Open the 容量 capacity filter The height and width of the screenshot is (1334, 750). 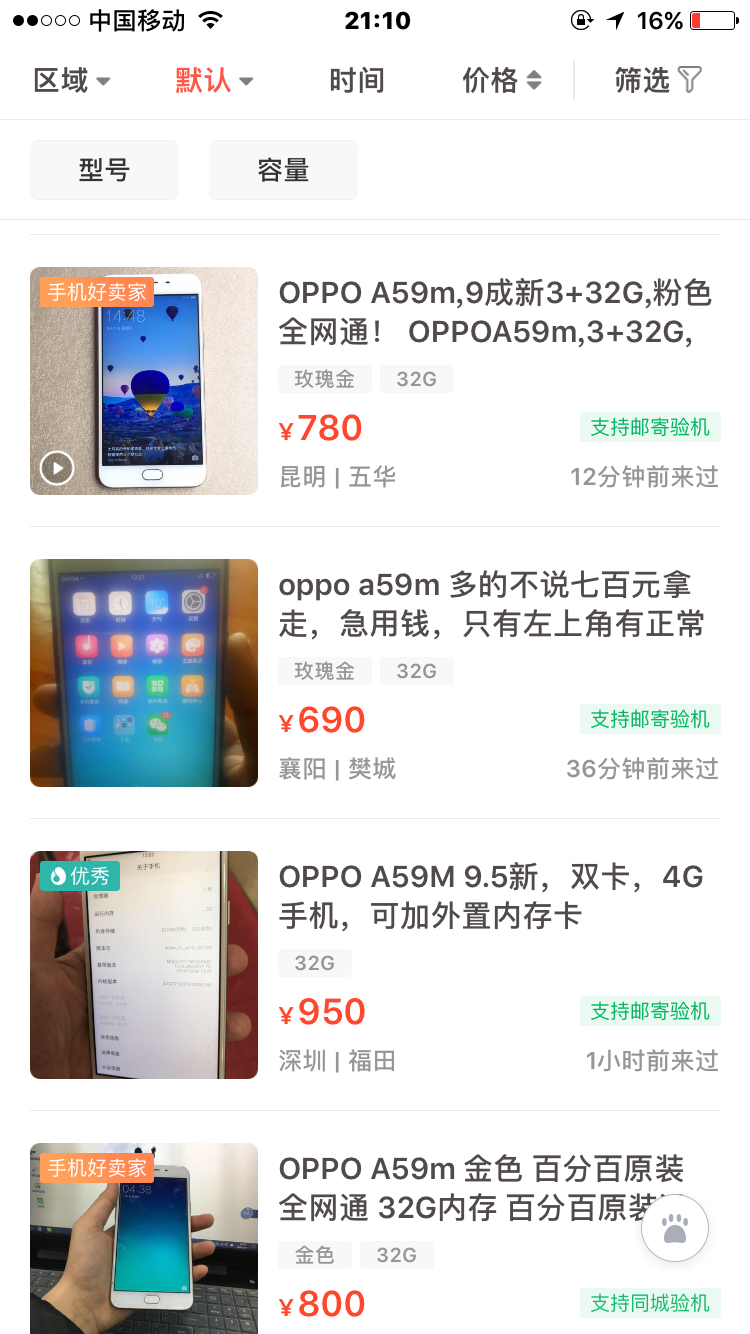[x=283, y=169]
